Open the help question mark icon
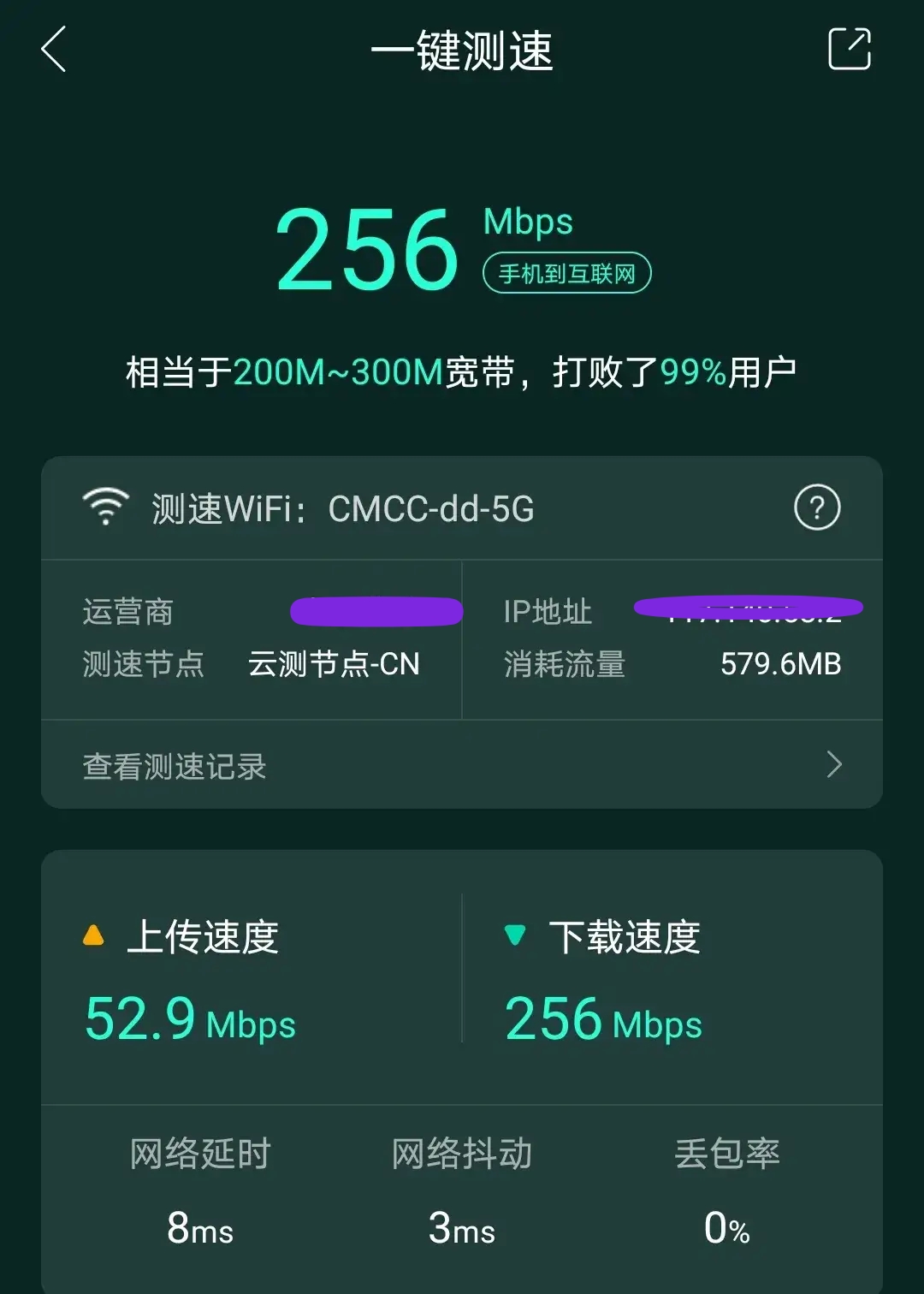 (x=816, y=508)
